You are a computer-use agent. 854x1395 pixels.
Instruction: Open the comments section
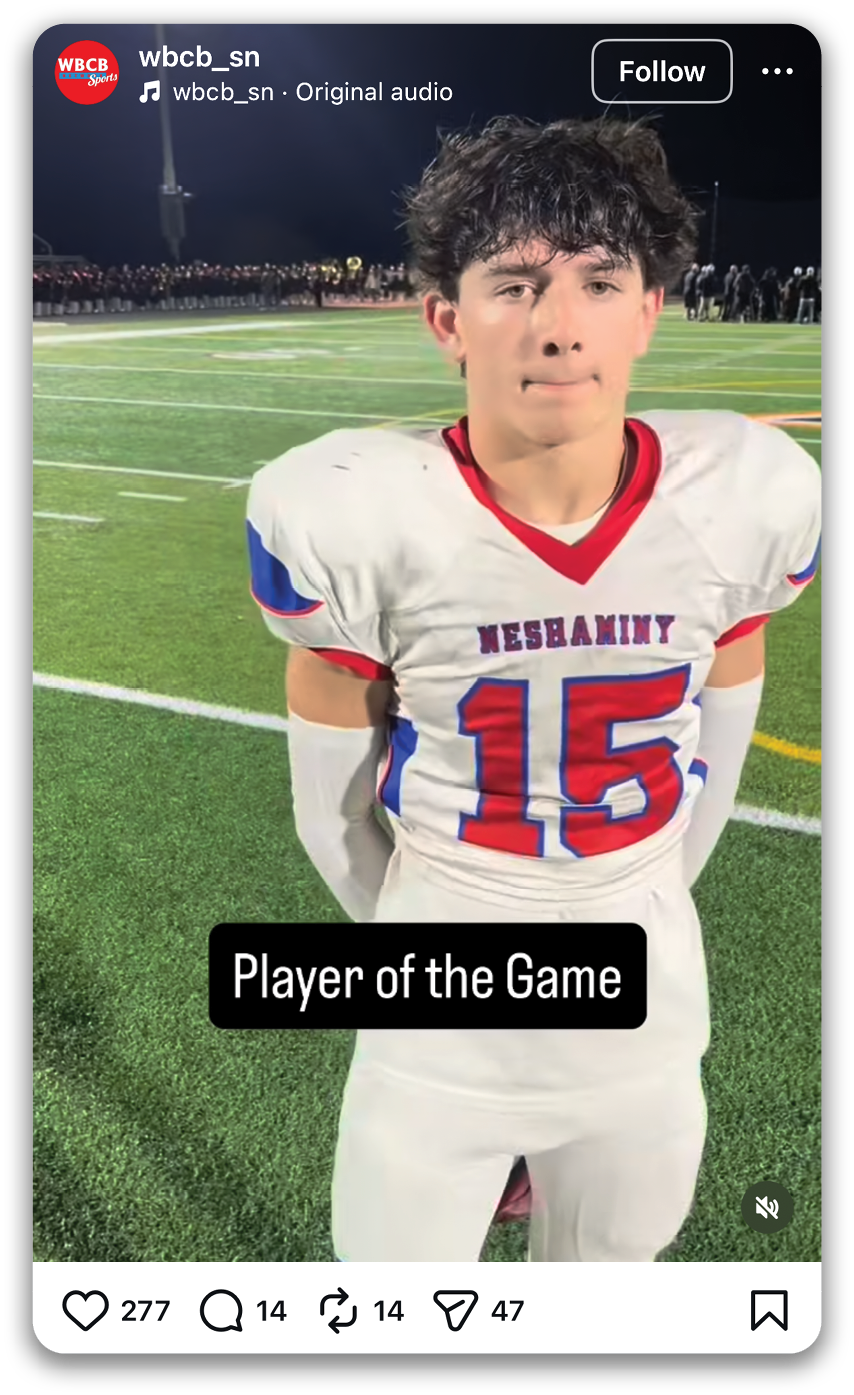click(x=221, y=1310)
